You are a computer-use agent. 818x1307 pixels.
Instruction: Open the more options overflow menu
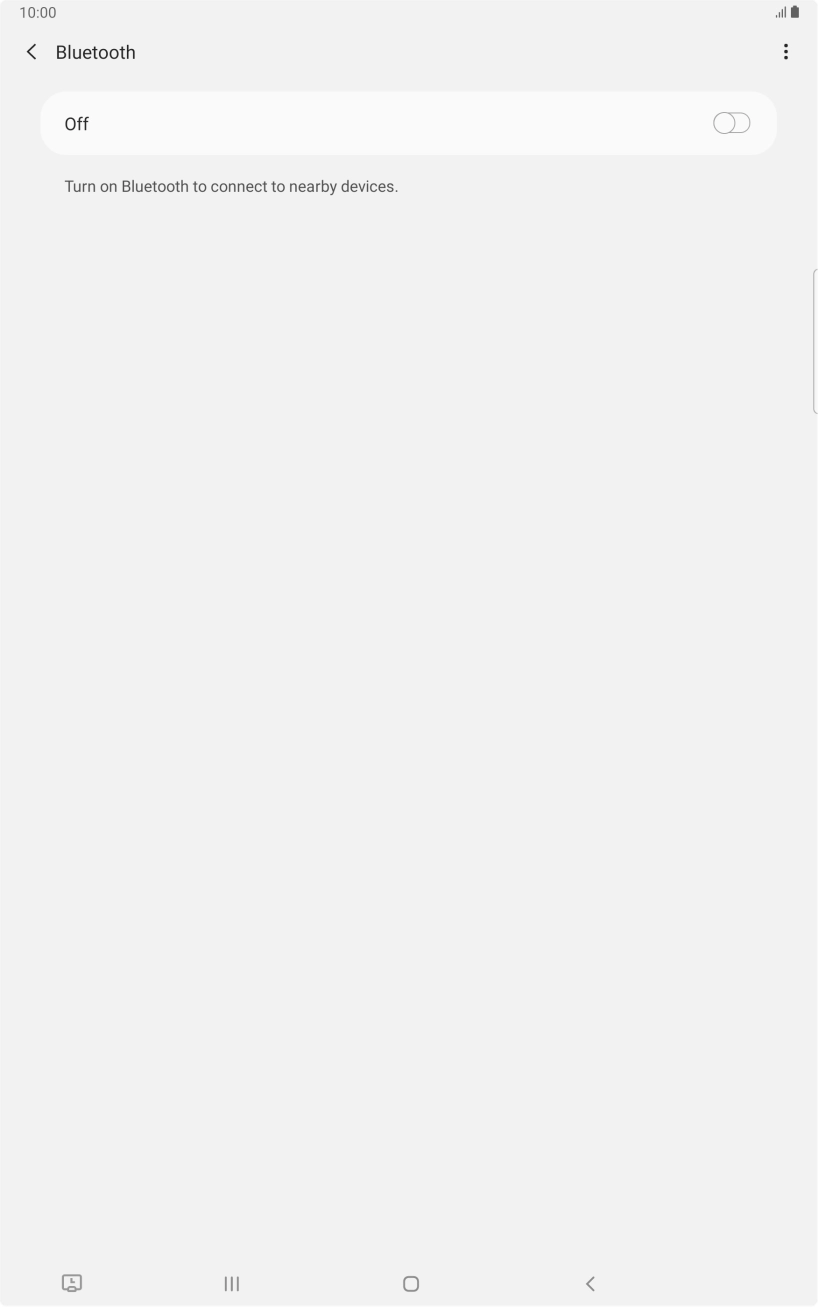click(786, 52)
